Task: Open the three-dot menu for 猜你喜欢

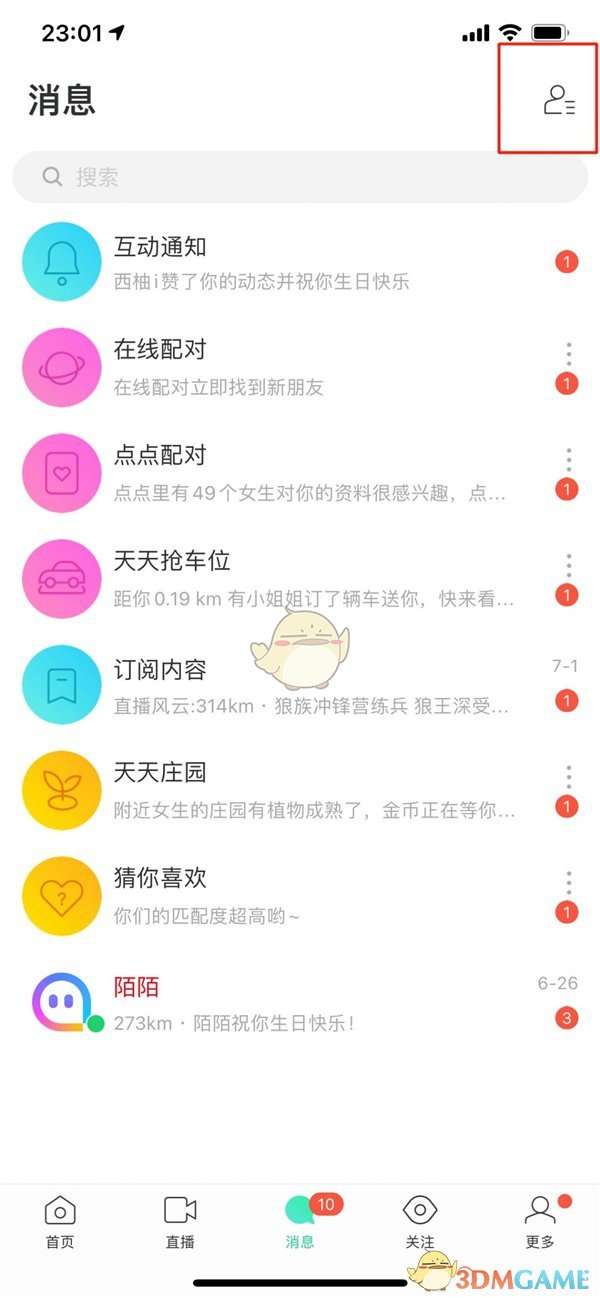Action: [568, 881]
